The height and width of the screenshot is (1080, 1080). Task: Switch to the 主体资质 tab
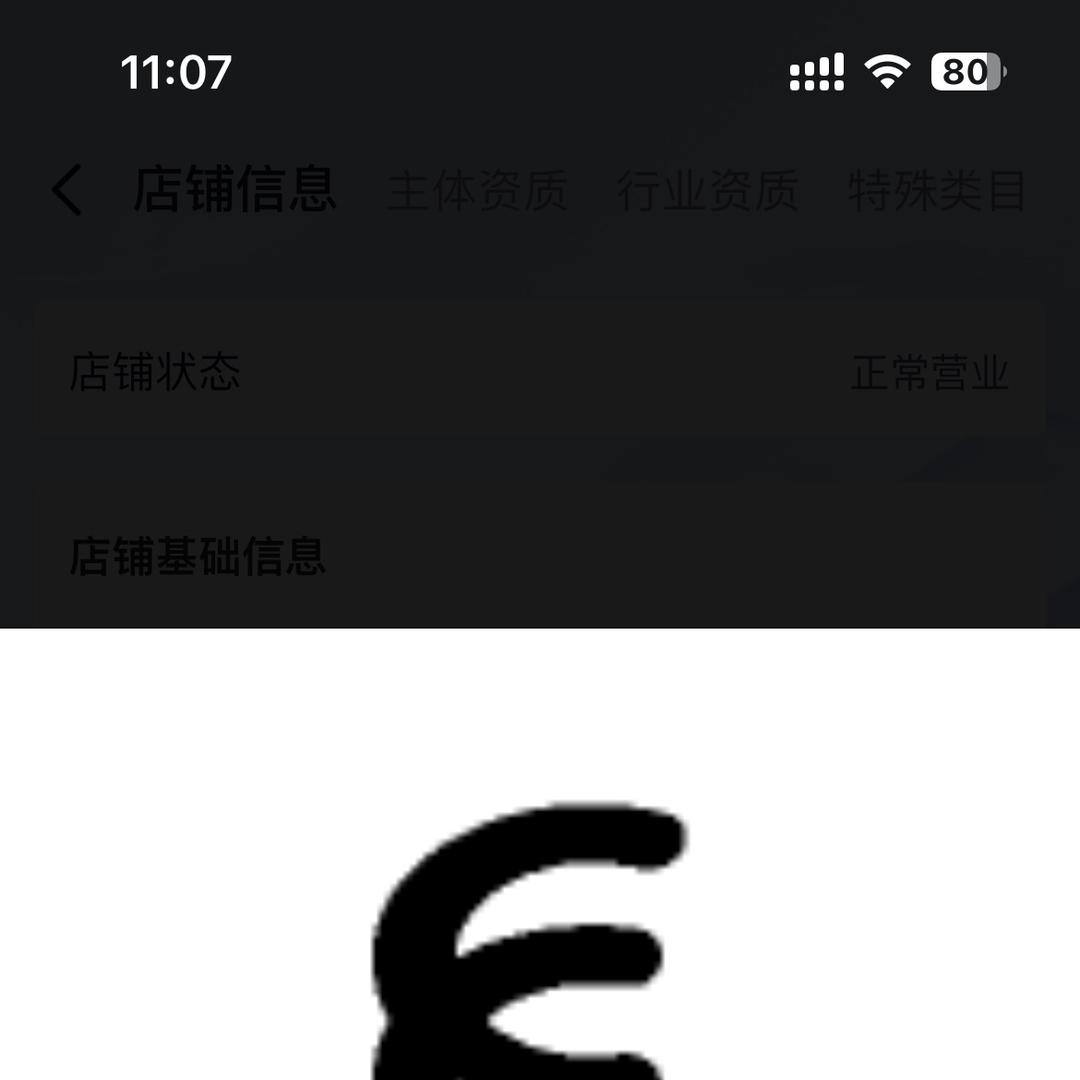click(477, 191)
